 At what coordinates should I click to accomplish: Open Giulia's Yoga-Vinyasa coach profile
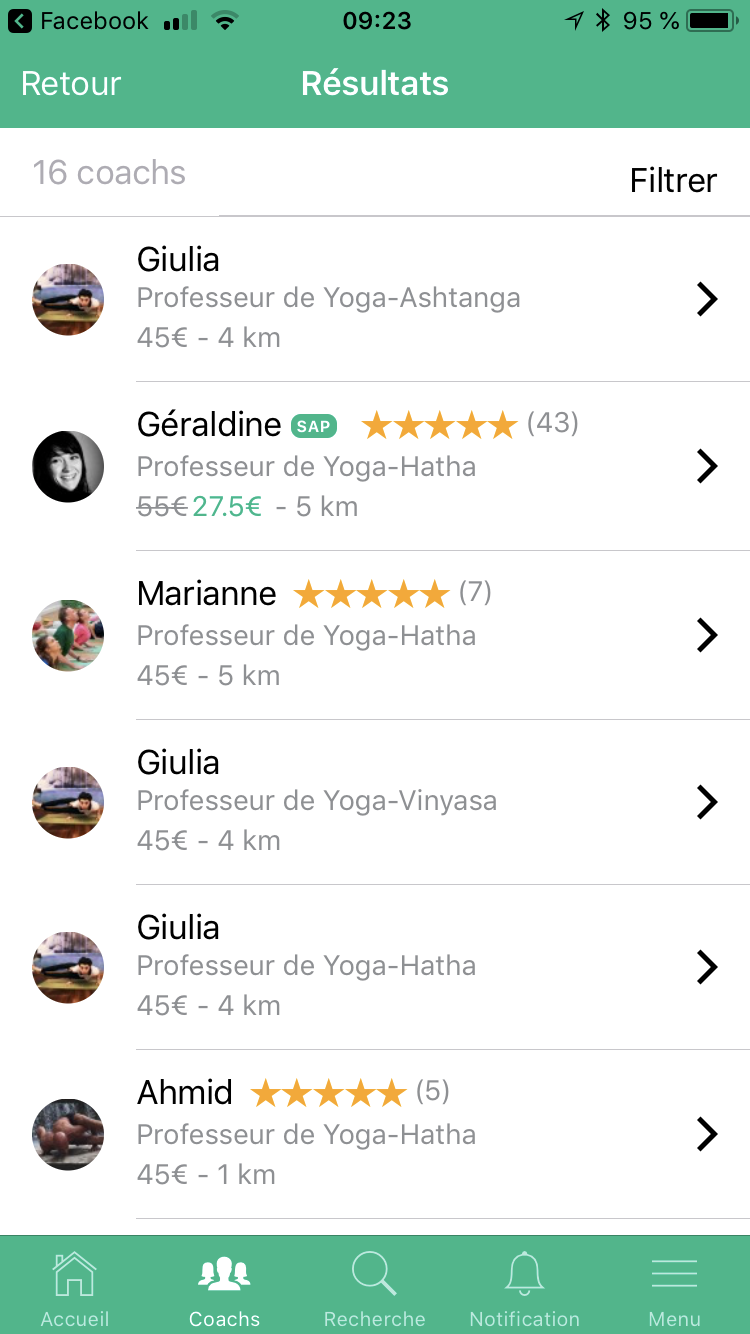[375, 801]
